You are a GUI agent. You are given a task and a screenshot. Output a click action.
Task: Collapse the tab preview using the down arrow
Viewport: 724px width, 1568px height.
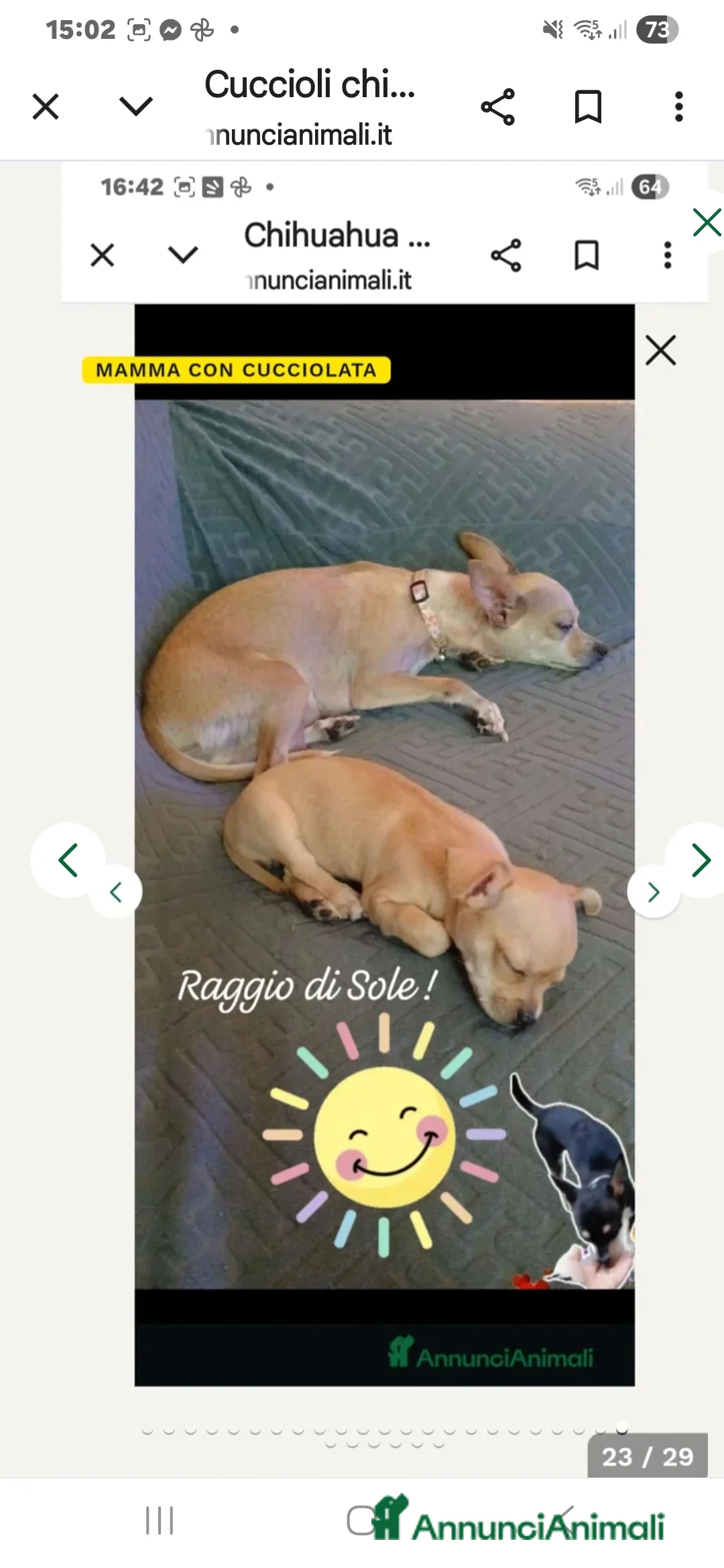[135, 106]
